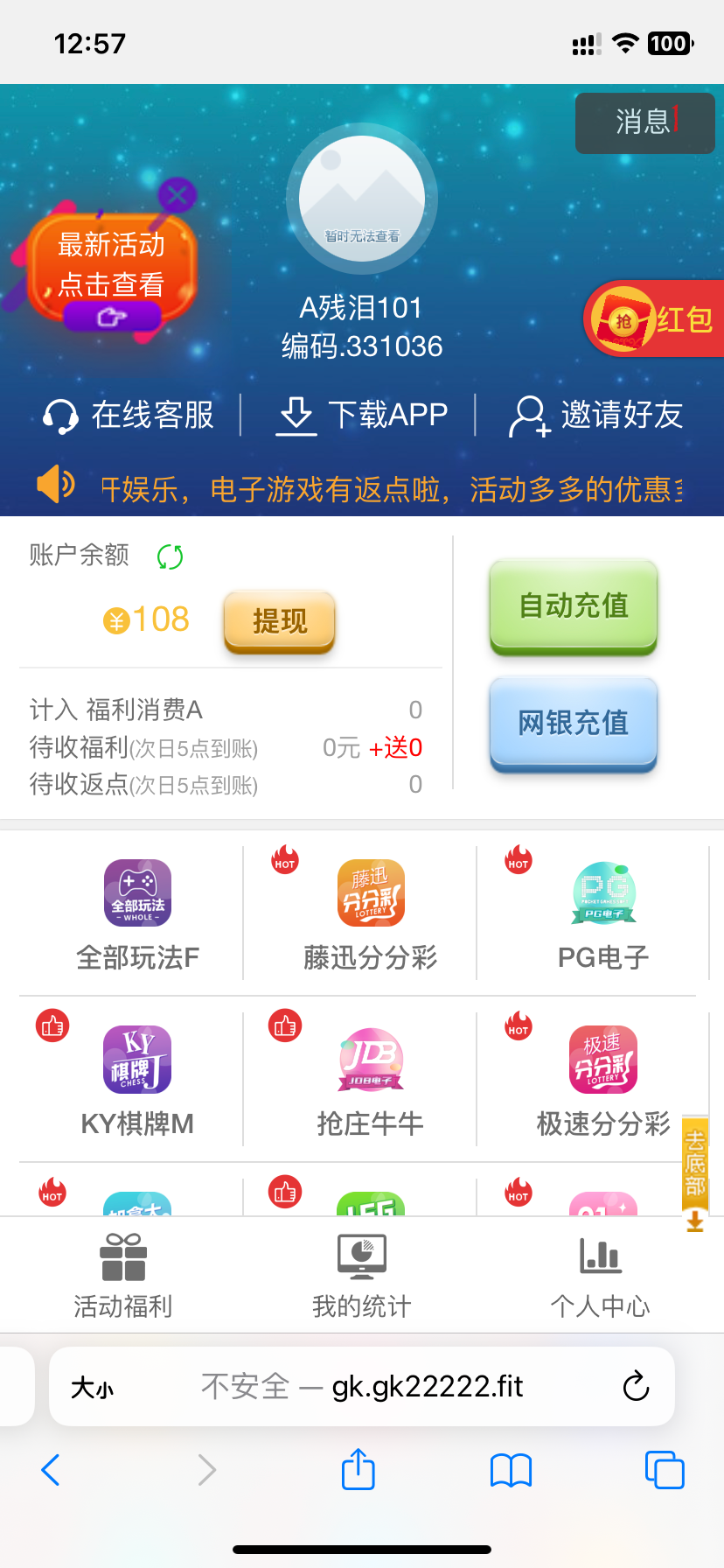Viewport: 724px width, 1568px height.
Task: Open the PG电子 game icon
Action: point(602,892)
